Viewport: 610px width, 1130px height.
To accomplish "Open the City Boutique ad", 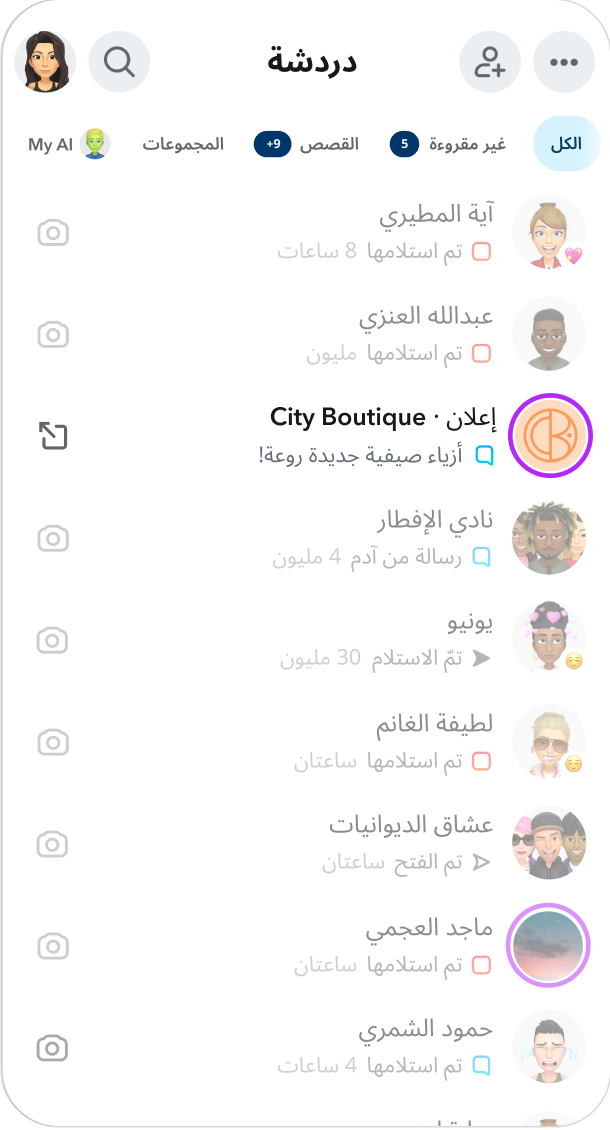I will pyautogui.click(x=380, y=436).
